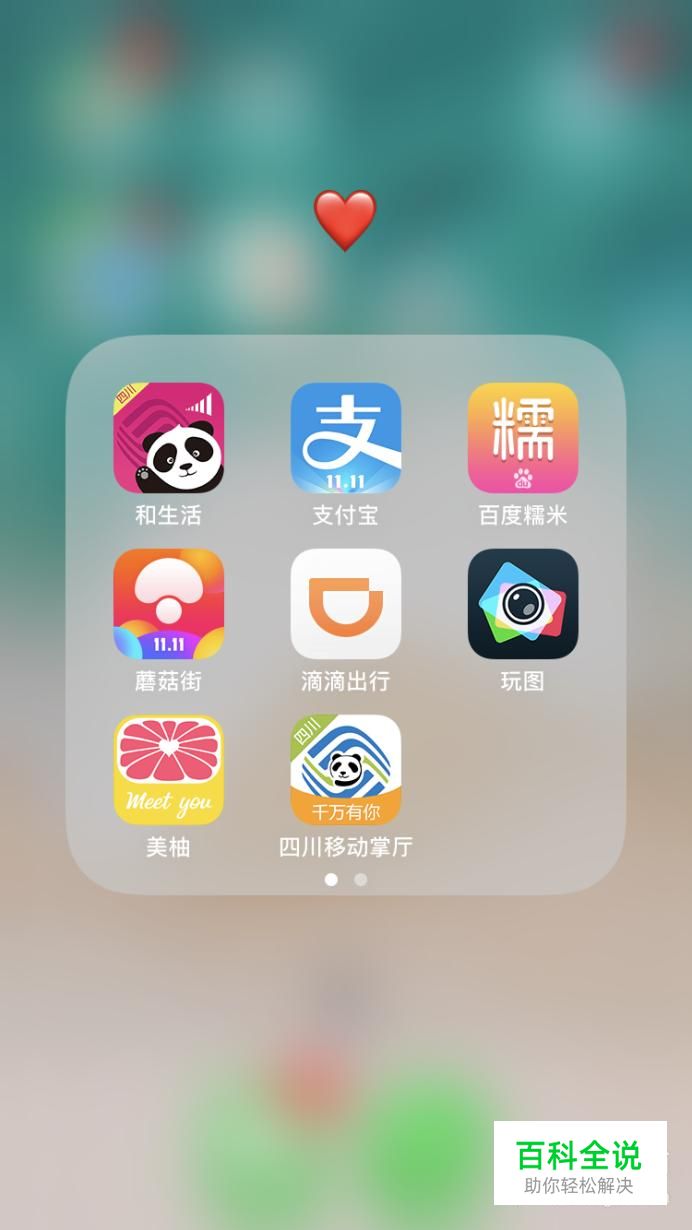Open 滴滴出行 ride app
The width and height of the screenshot is (692, 1230).
point(345,604)
